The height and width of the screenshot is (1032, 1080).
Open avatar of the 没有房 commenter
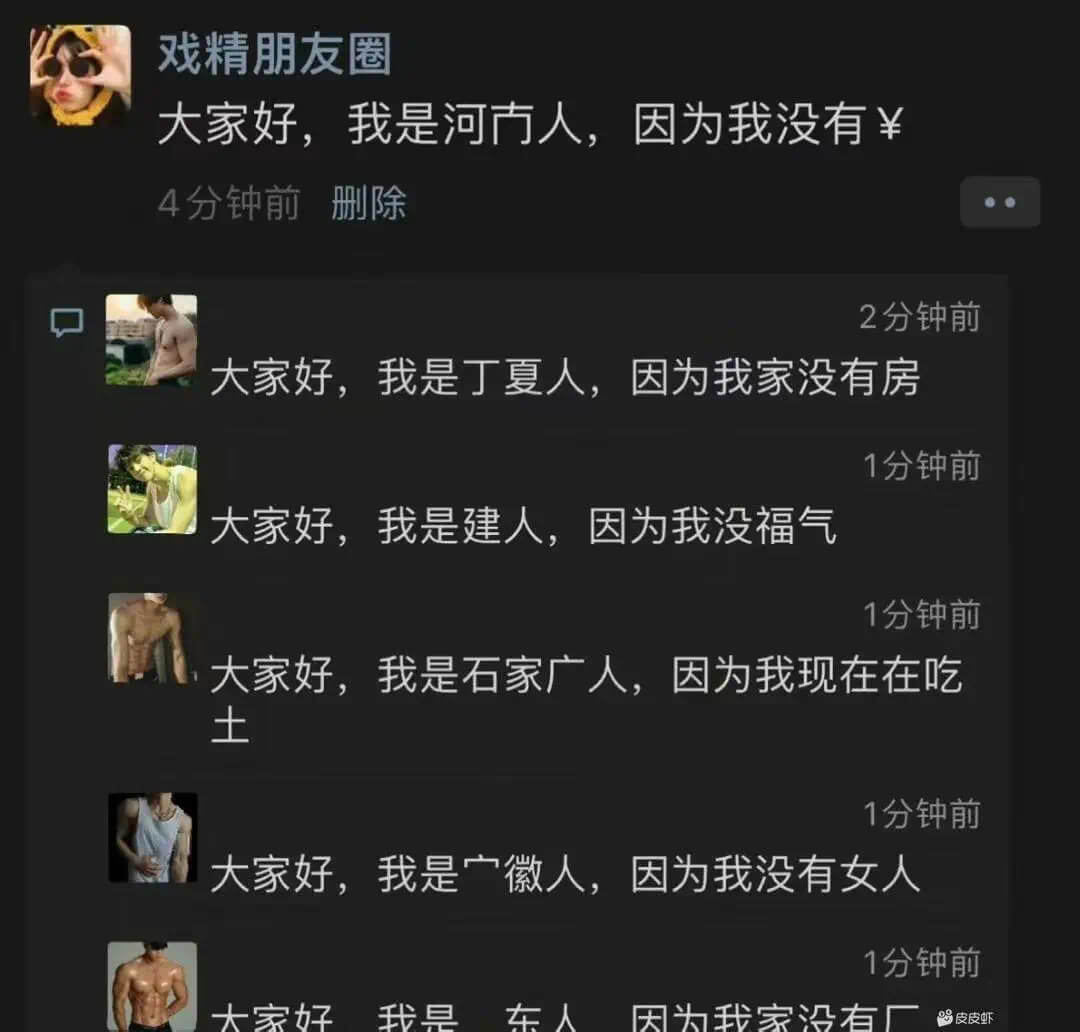tap(151, 340)
